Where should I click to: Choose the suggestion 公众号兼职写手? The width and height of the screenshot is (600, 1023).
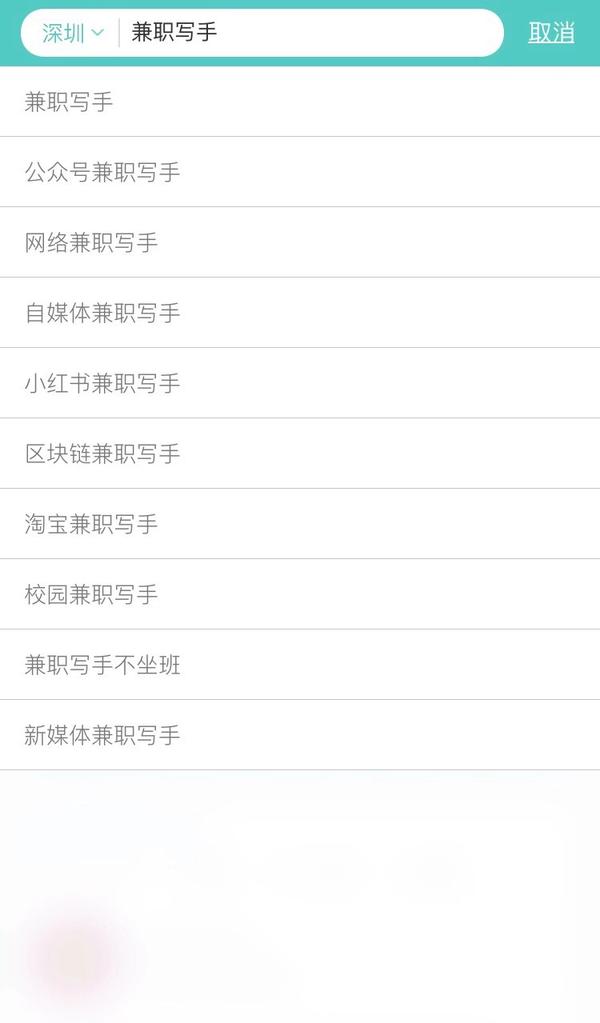click(x=102, y=172)
